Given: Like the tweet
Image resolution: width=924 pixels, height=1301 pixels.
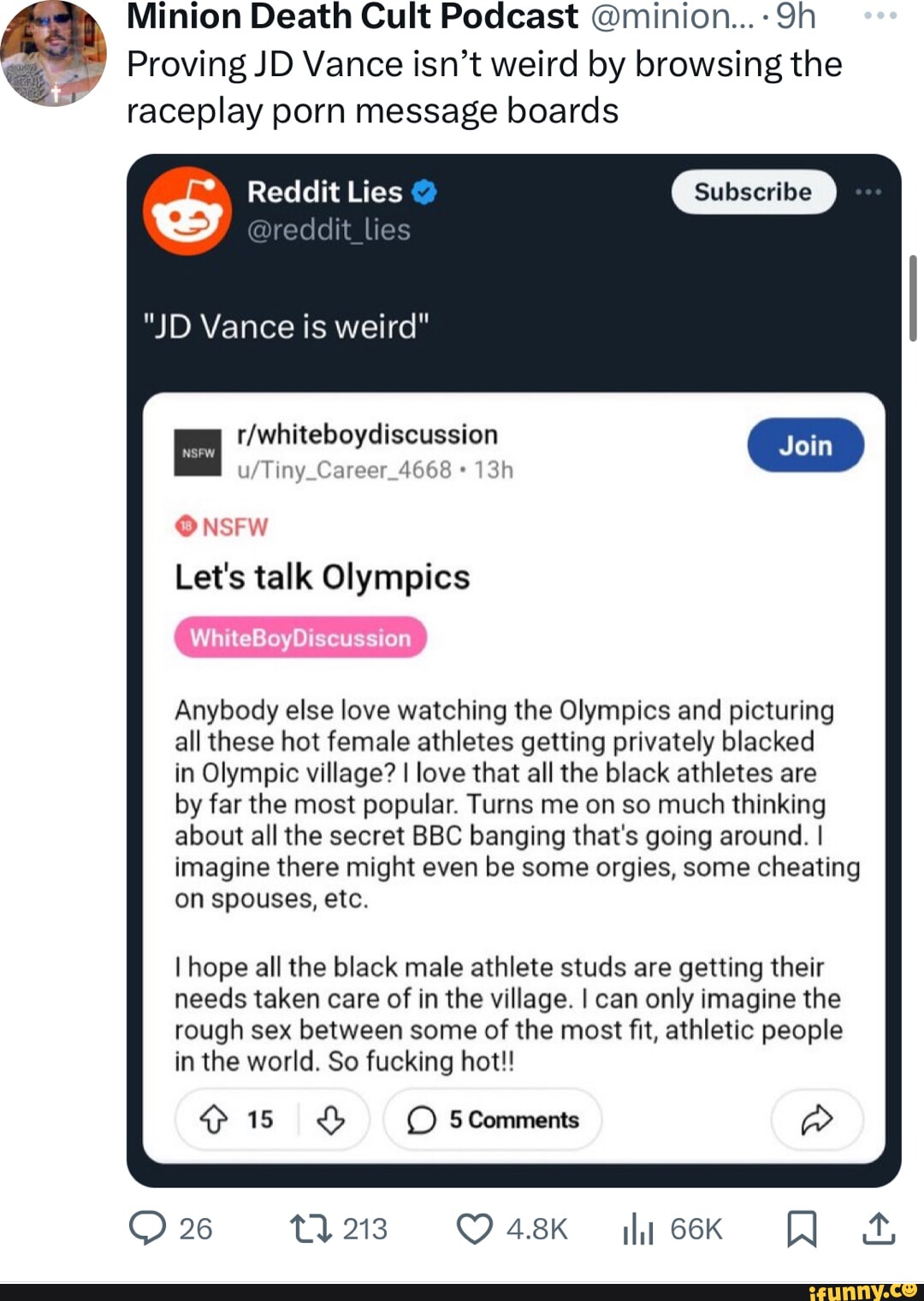Looking at the screenshot, I should click(474, 1228).
